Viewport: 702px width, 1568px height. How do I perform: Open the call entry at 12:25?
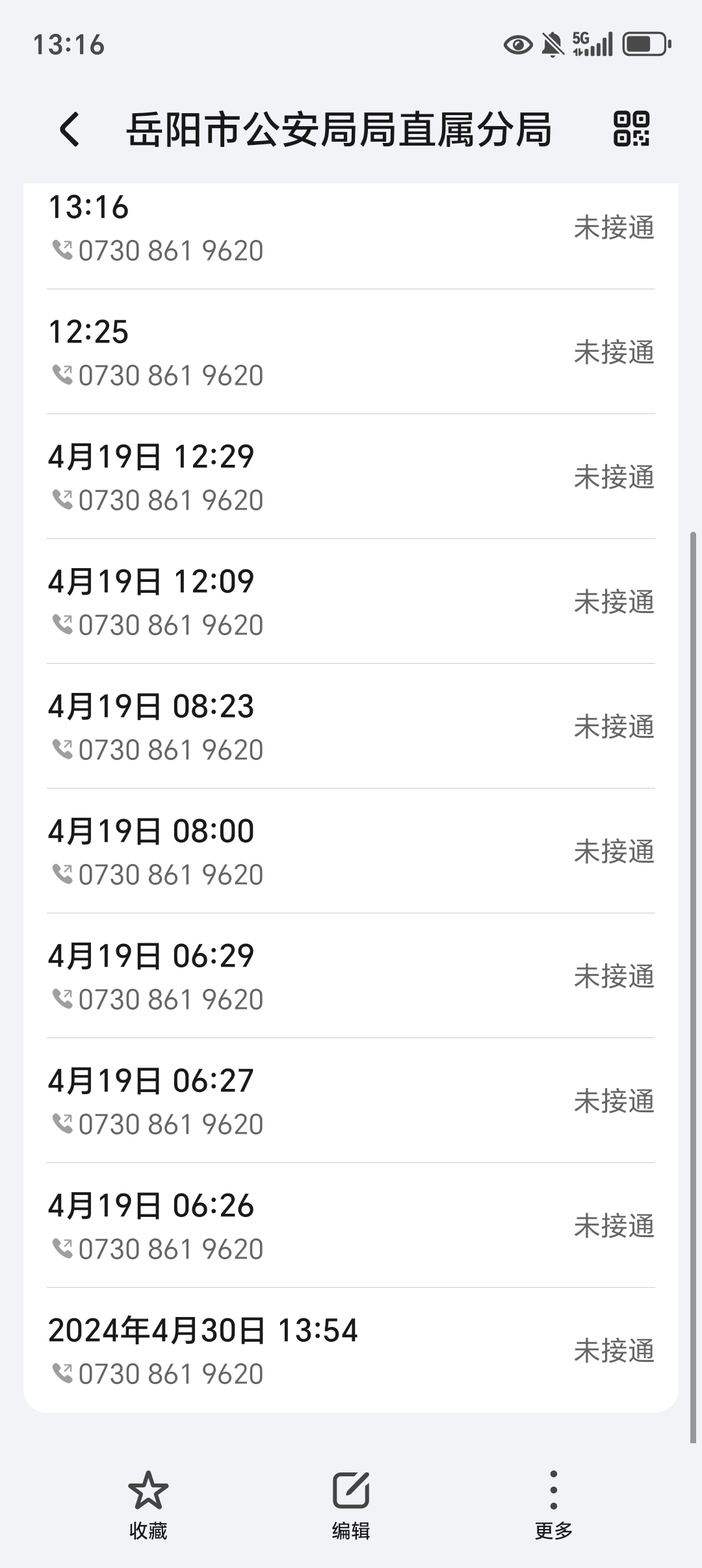coord(351,352)
